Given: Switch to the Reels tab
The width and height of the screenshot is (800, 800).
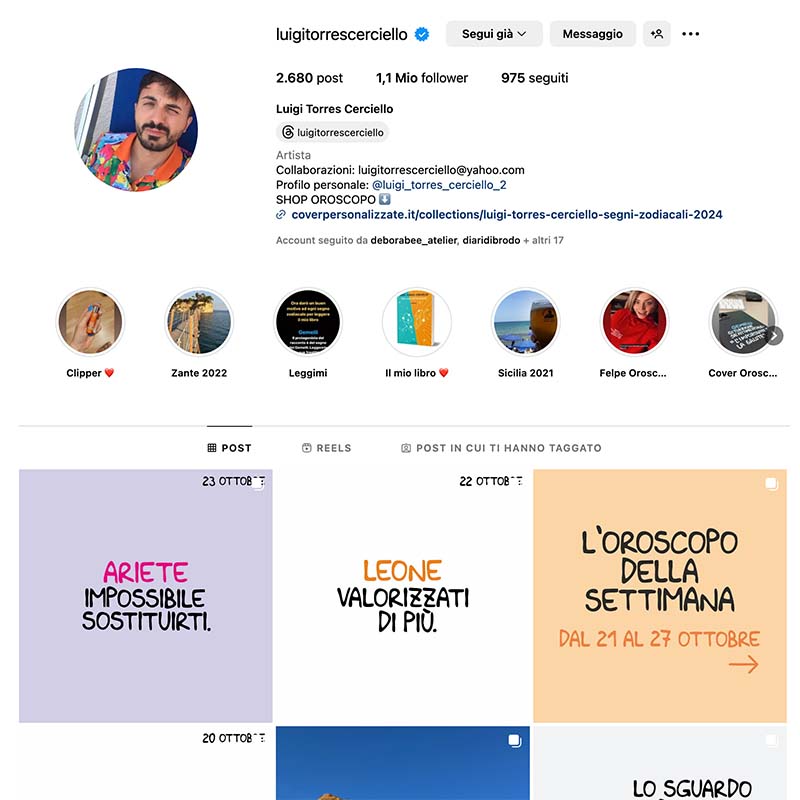Looking at the screenshot, I should click(326, 448).
